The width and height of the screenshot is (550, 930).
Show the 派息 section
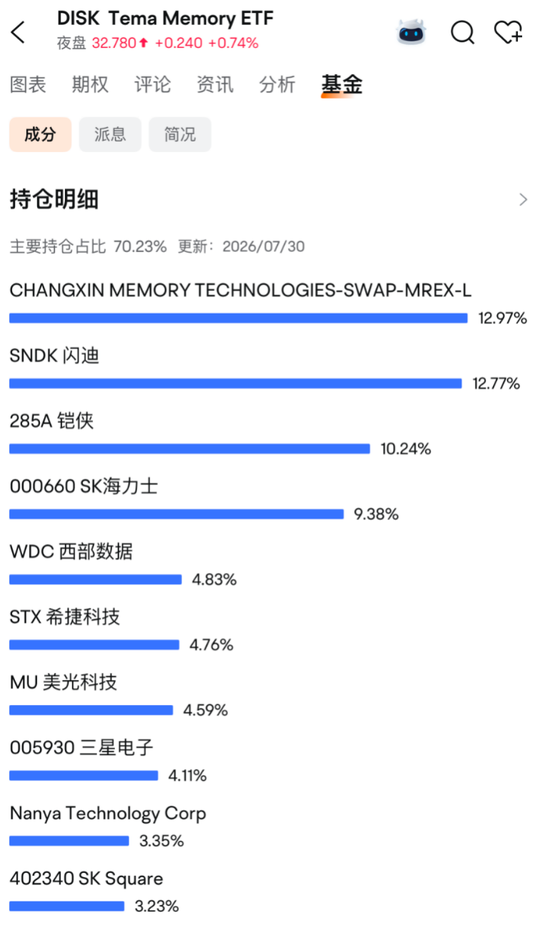coord(110,135)
